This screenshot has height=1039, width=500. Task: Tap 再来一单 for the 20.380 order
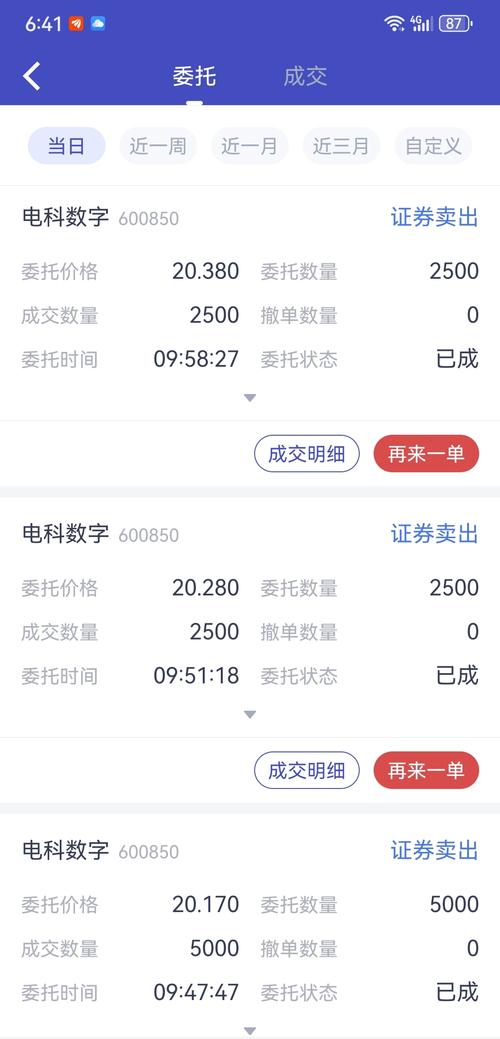click(x=426, y=454)
